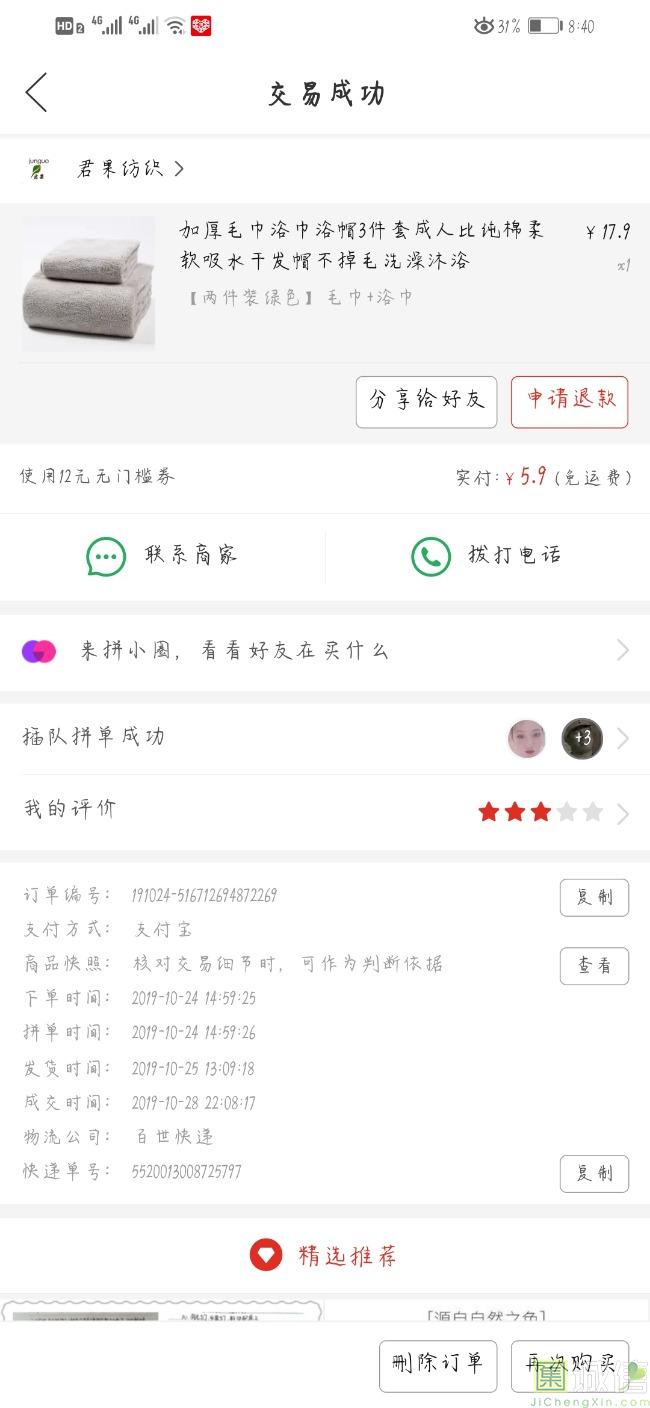Contact the seller via 联系商家
Viewport: 650px width, 1408px height.
click(x=163, y=556)
